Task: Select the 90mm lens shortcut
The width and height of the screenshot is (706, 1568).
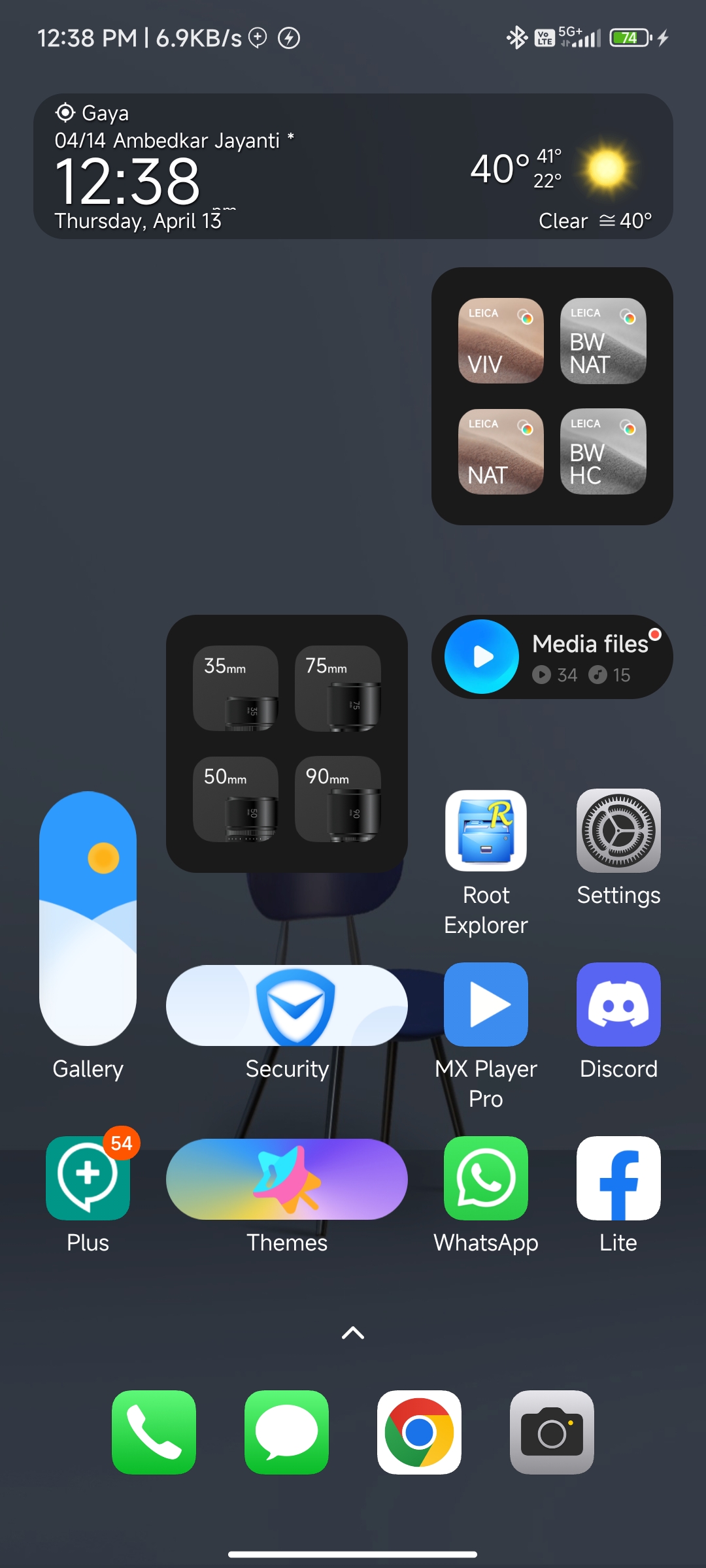Action: pos(337,799)
